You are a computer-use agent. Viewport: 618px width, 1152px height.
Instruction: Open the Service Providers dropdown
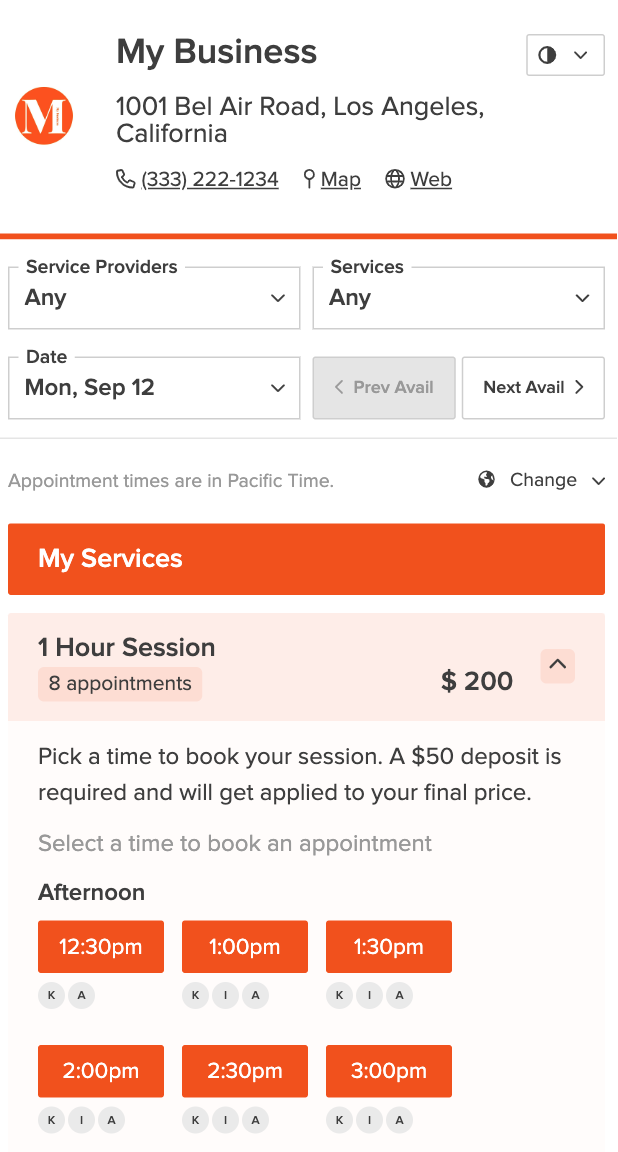154,298
